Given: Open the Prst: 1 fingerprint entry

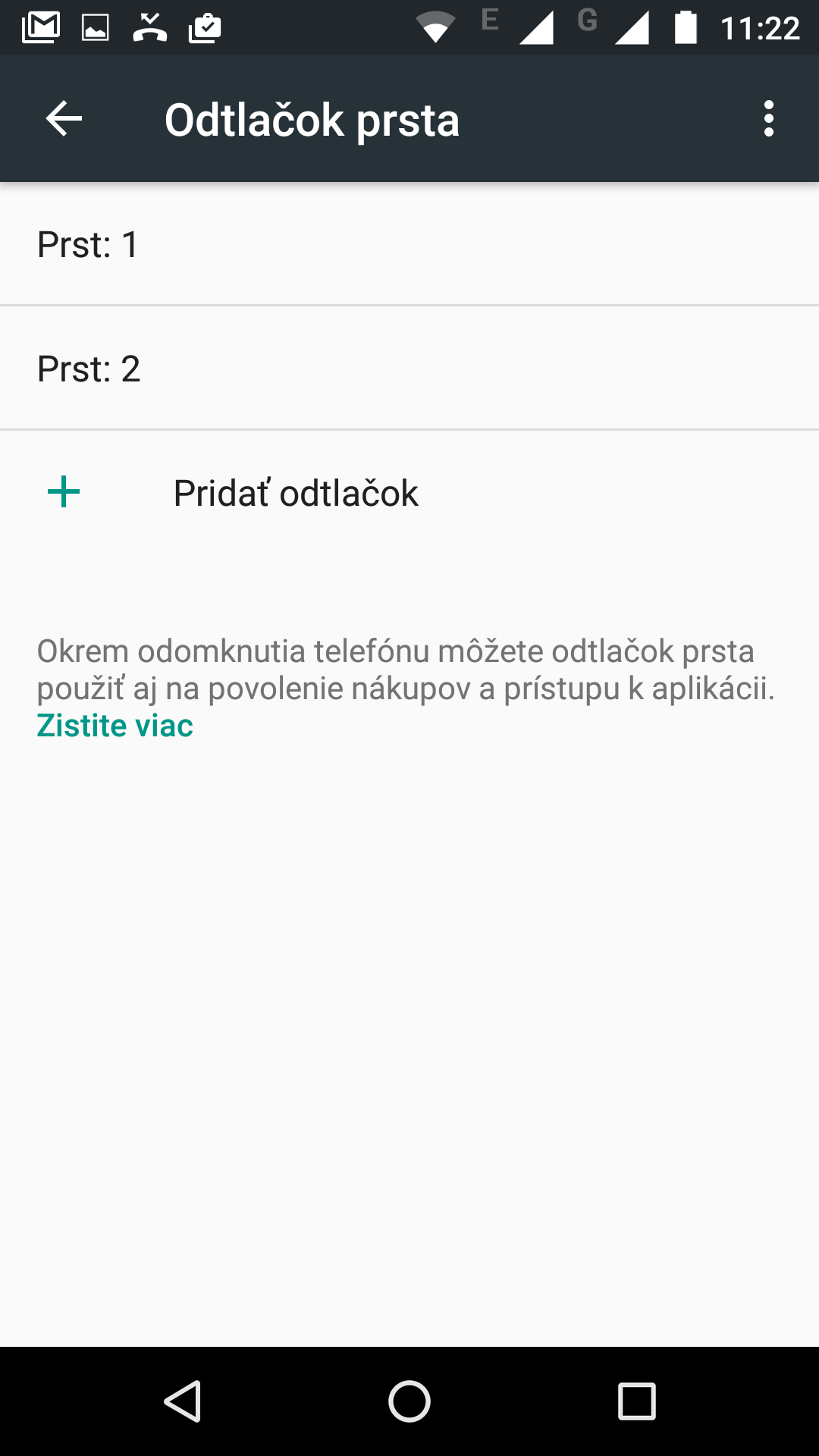Looking at the screenshot, I should pyautogui.click(x=409, y=244).
